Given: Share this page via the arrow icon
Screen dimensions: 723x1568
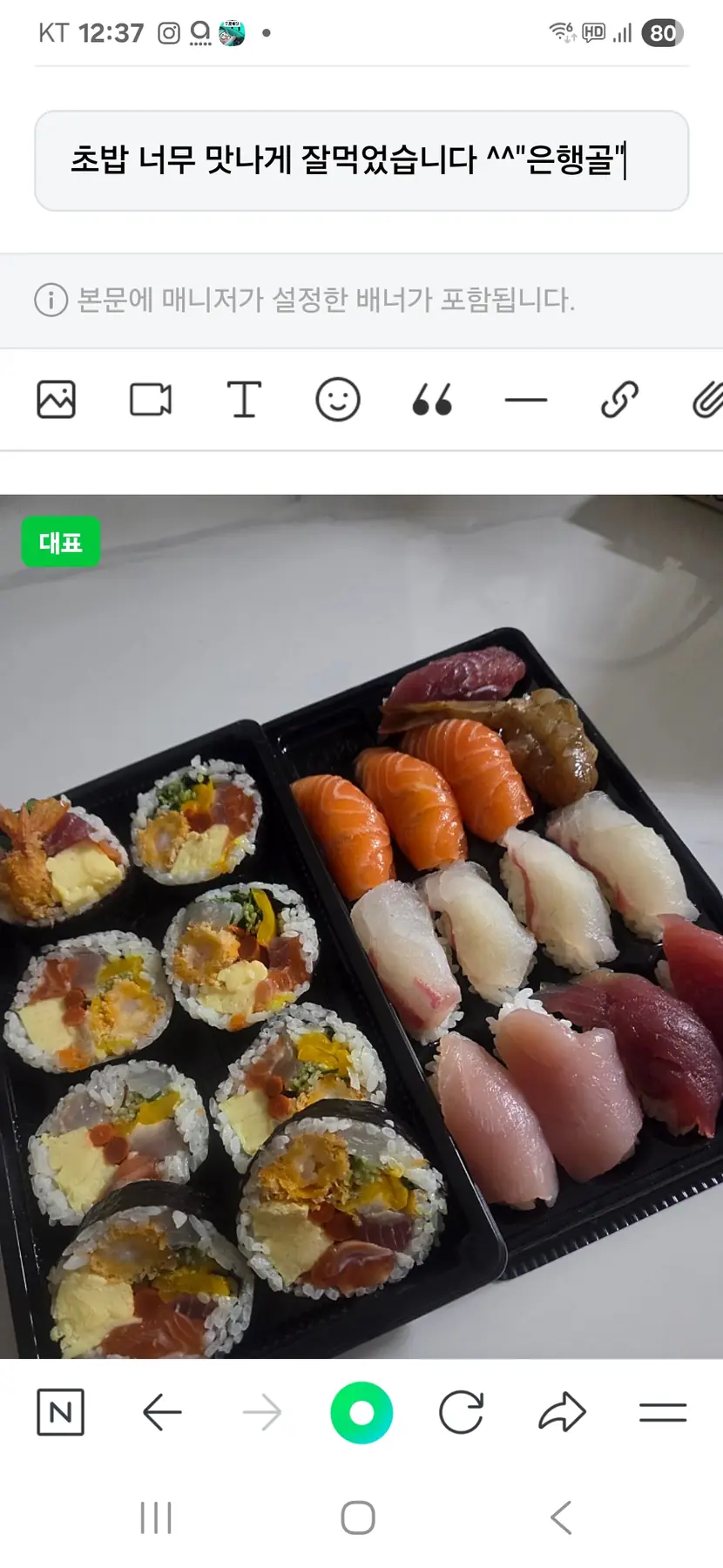Looking at the screenshot, I should point(562,1412).
